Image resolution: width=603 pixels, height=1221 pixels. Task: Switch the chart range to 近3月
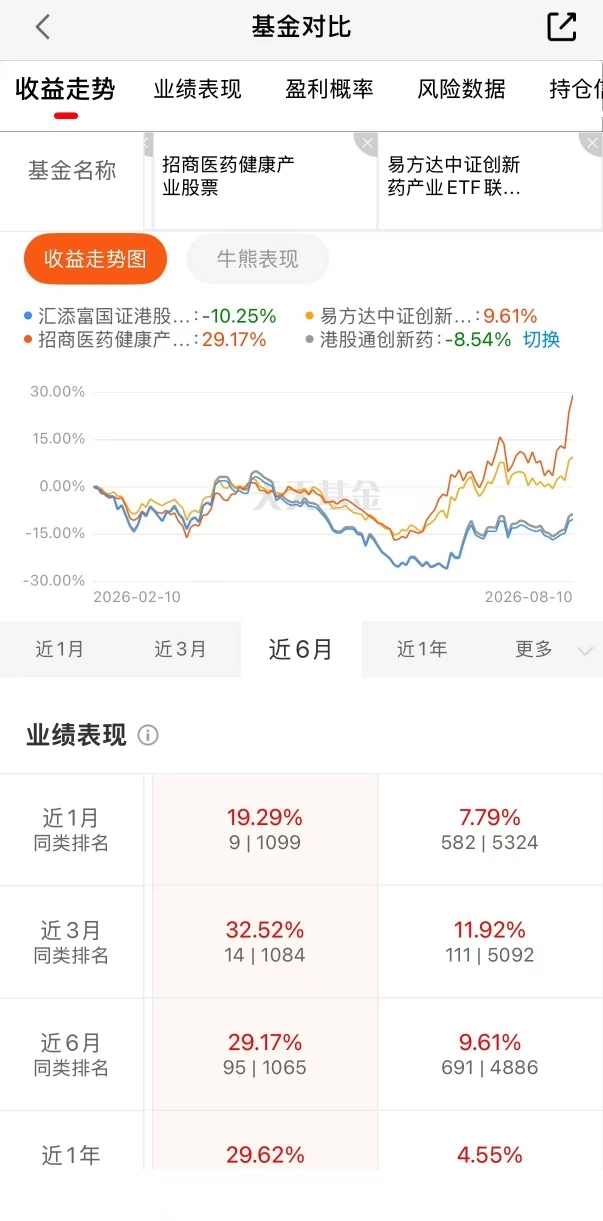180,649
